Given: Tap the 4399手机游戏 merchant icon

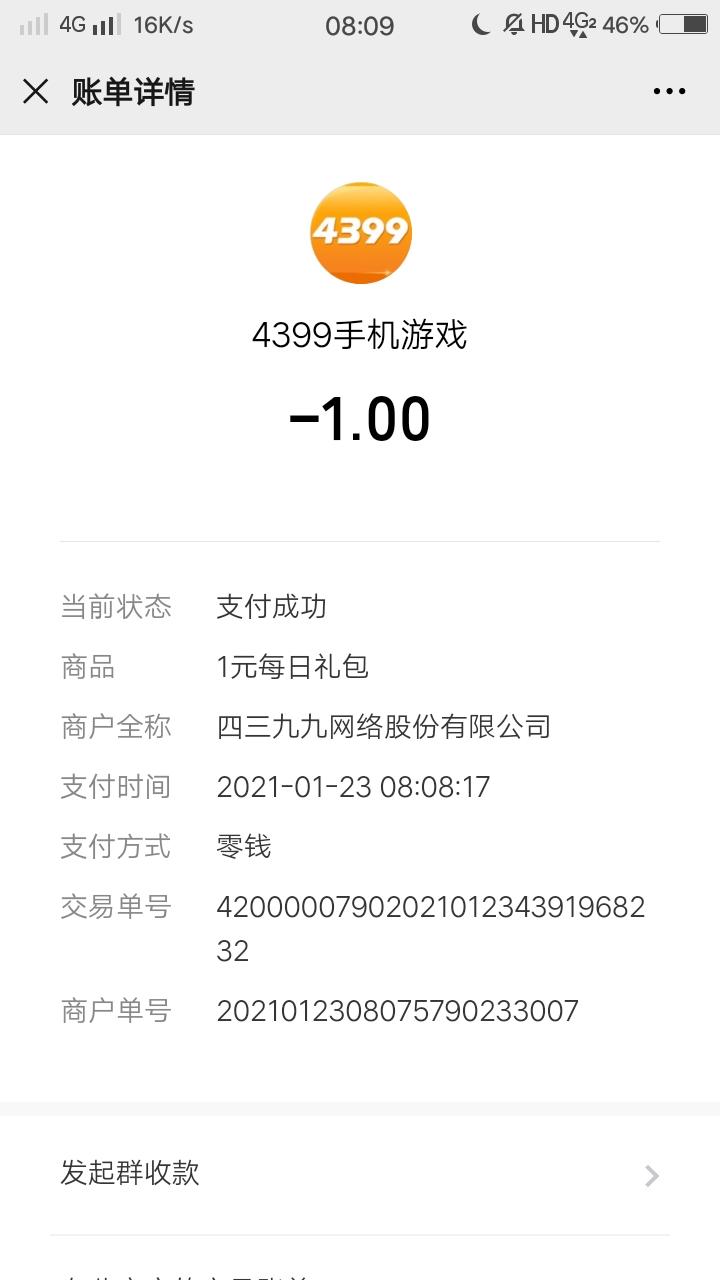Looking at the screenshot, I should (360, 233).
